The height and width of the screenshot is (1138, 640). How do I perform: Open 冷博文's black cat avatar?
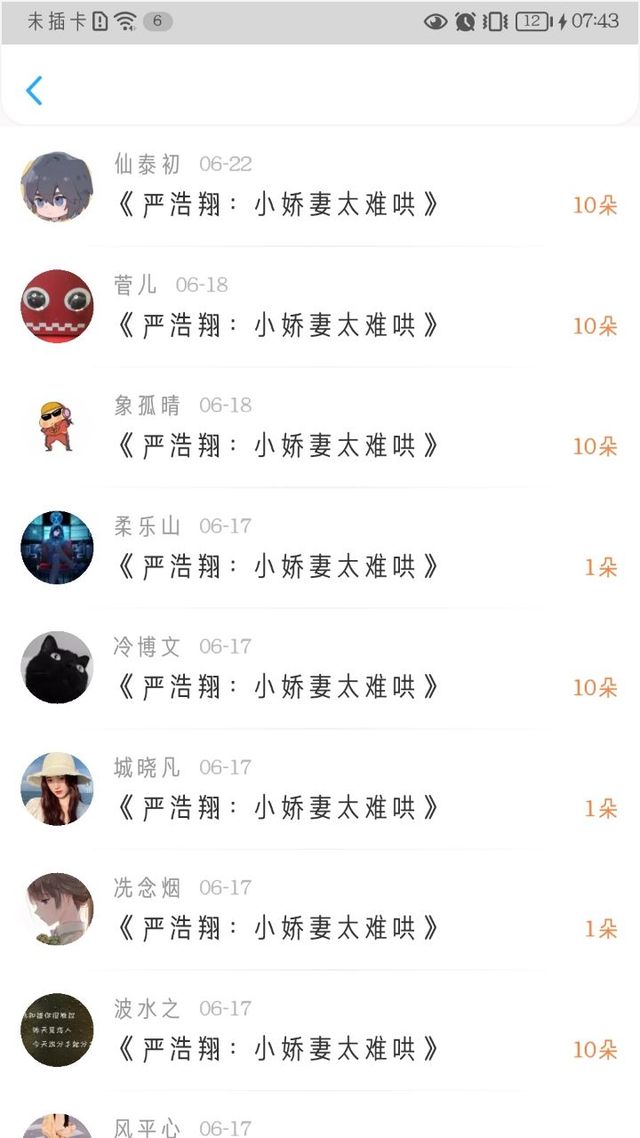point(57,667)
